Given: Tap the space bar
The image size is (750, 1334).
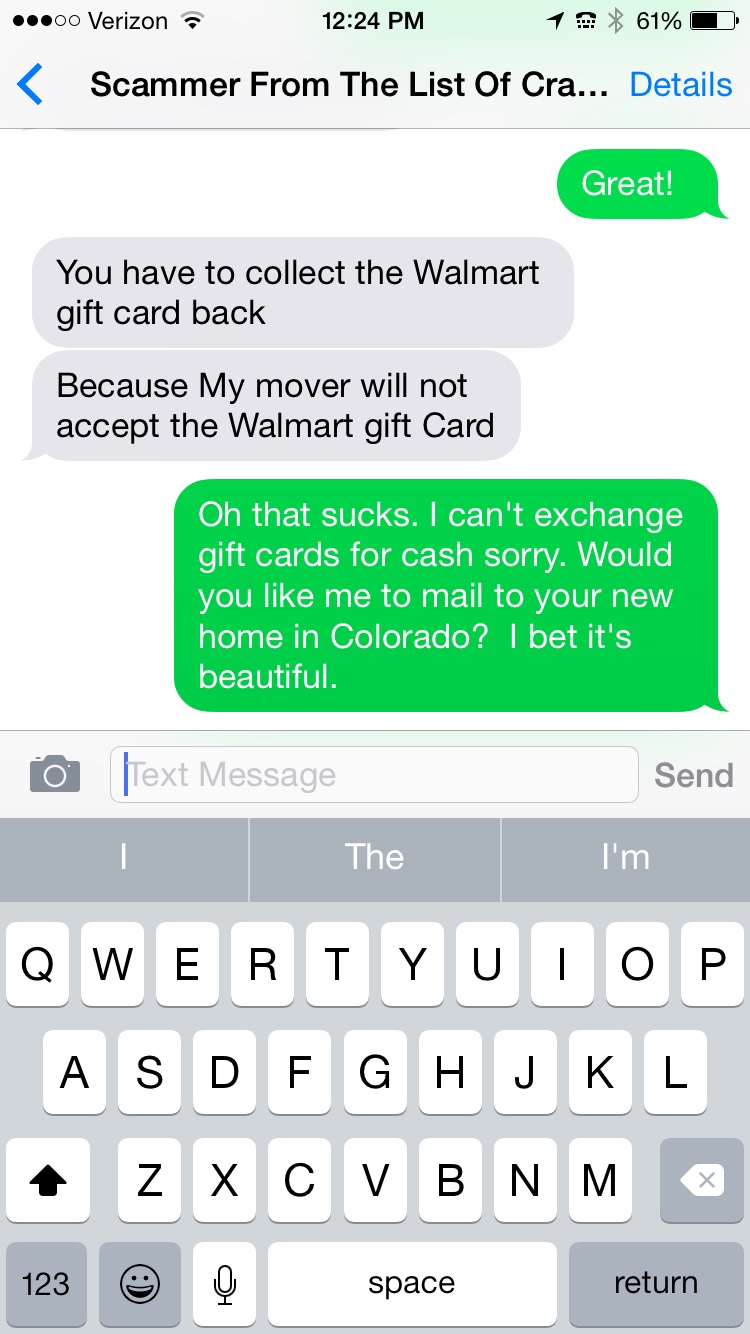Looking at the screenshot, I should click(x=411, y=1283).
